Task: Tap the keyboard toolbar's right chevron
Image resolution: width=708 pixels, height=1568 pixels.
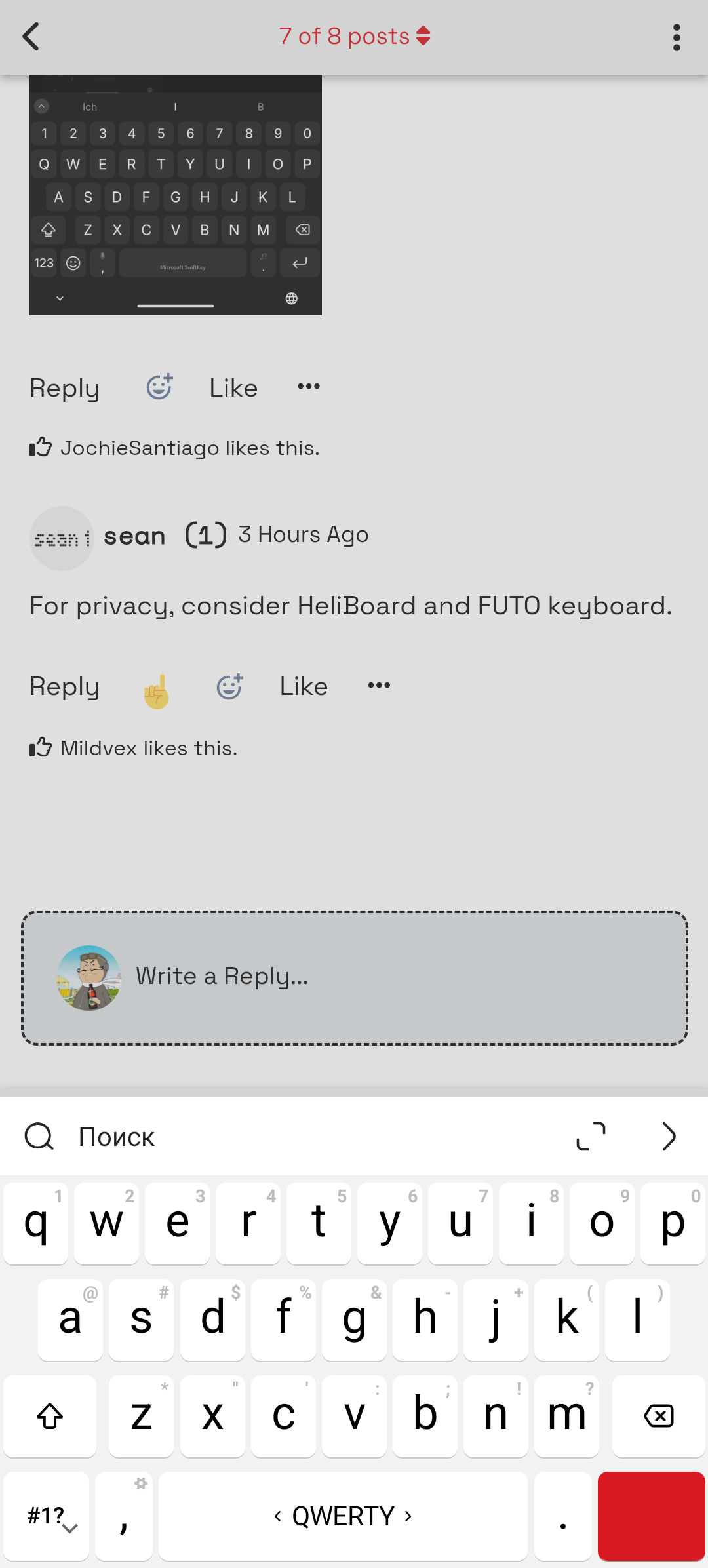Action: pos(669,1136)
